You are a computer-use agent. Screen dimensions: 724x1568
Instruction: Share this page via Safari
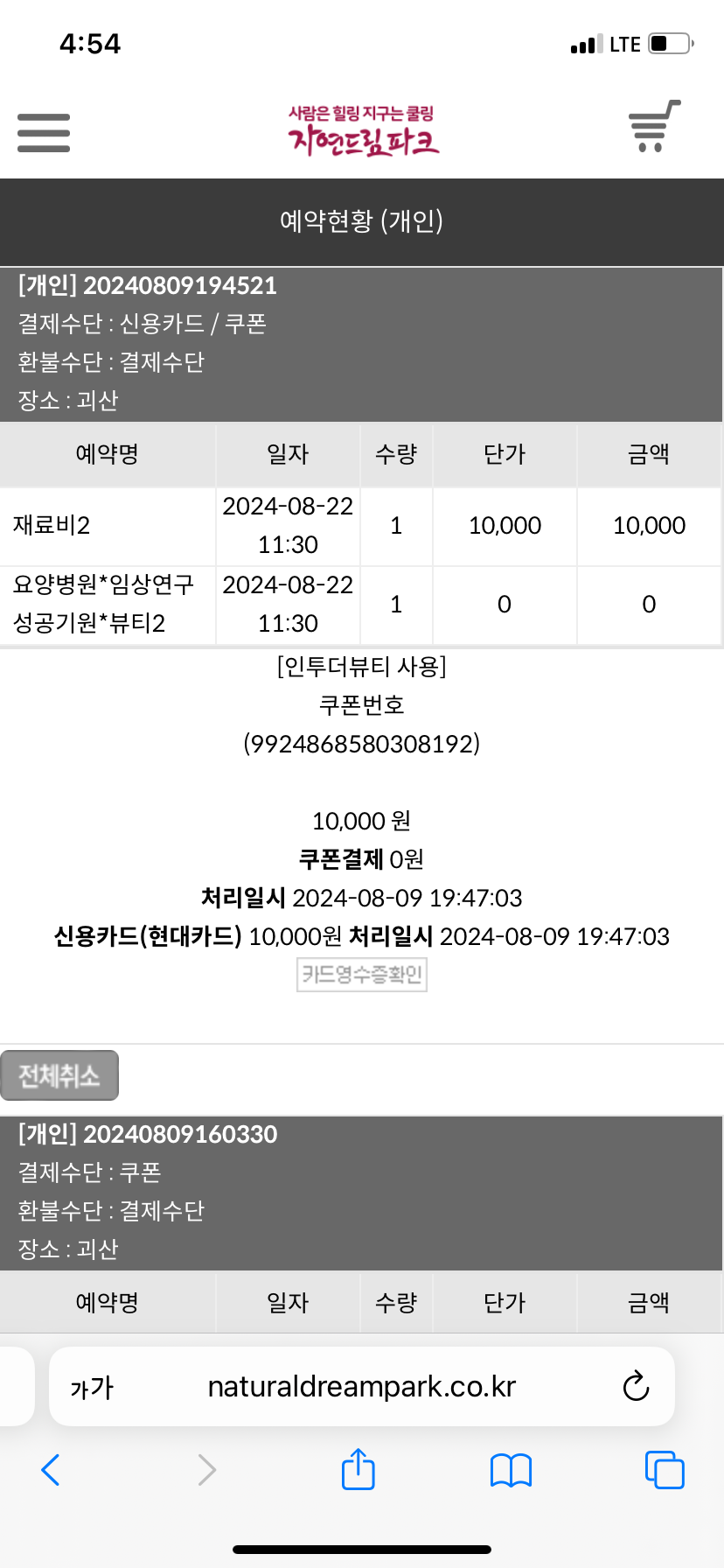359,1468
